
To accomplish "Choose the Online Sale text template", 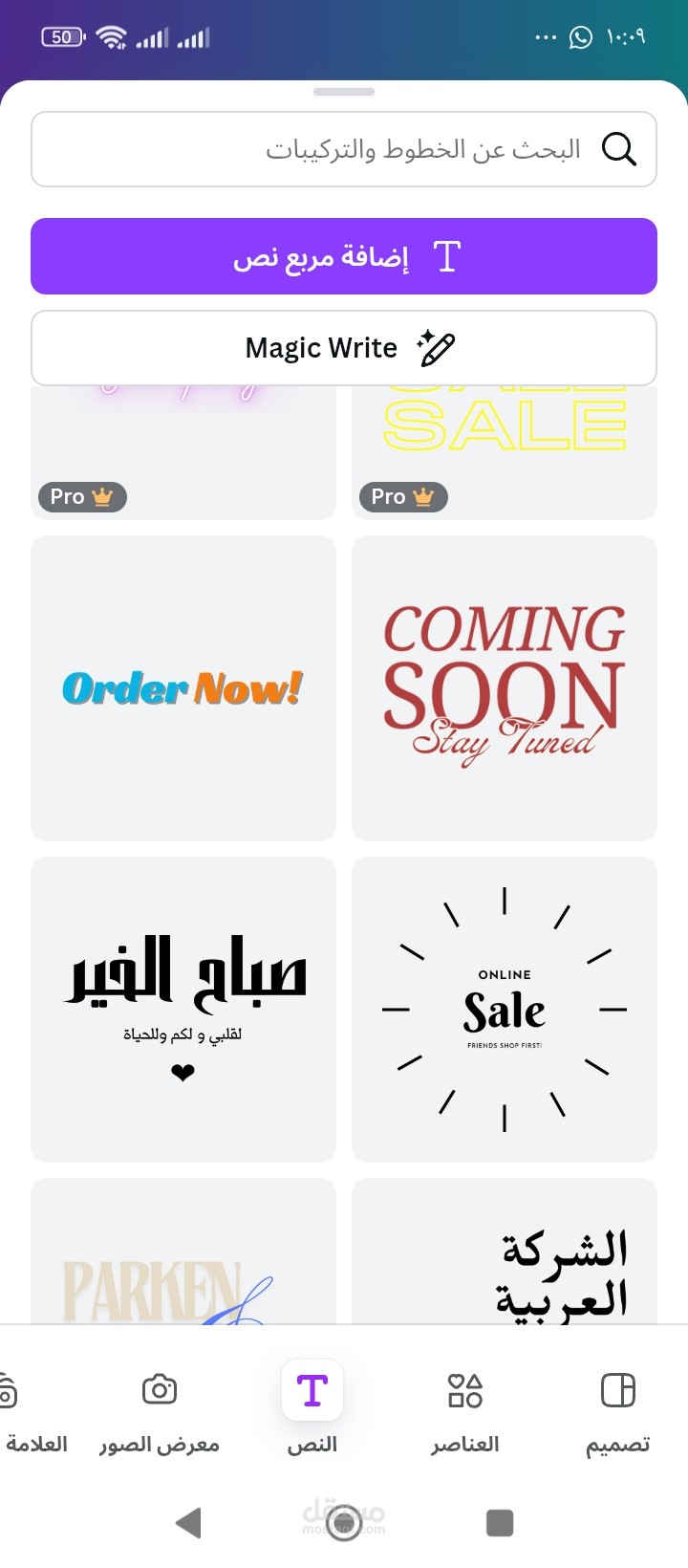I will point(505,1010).
